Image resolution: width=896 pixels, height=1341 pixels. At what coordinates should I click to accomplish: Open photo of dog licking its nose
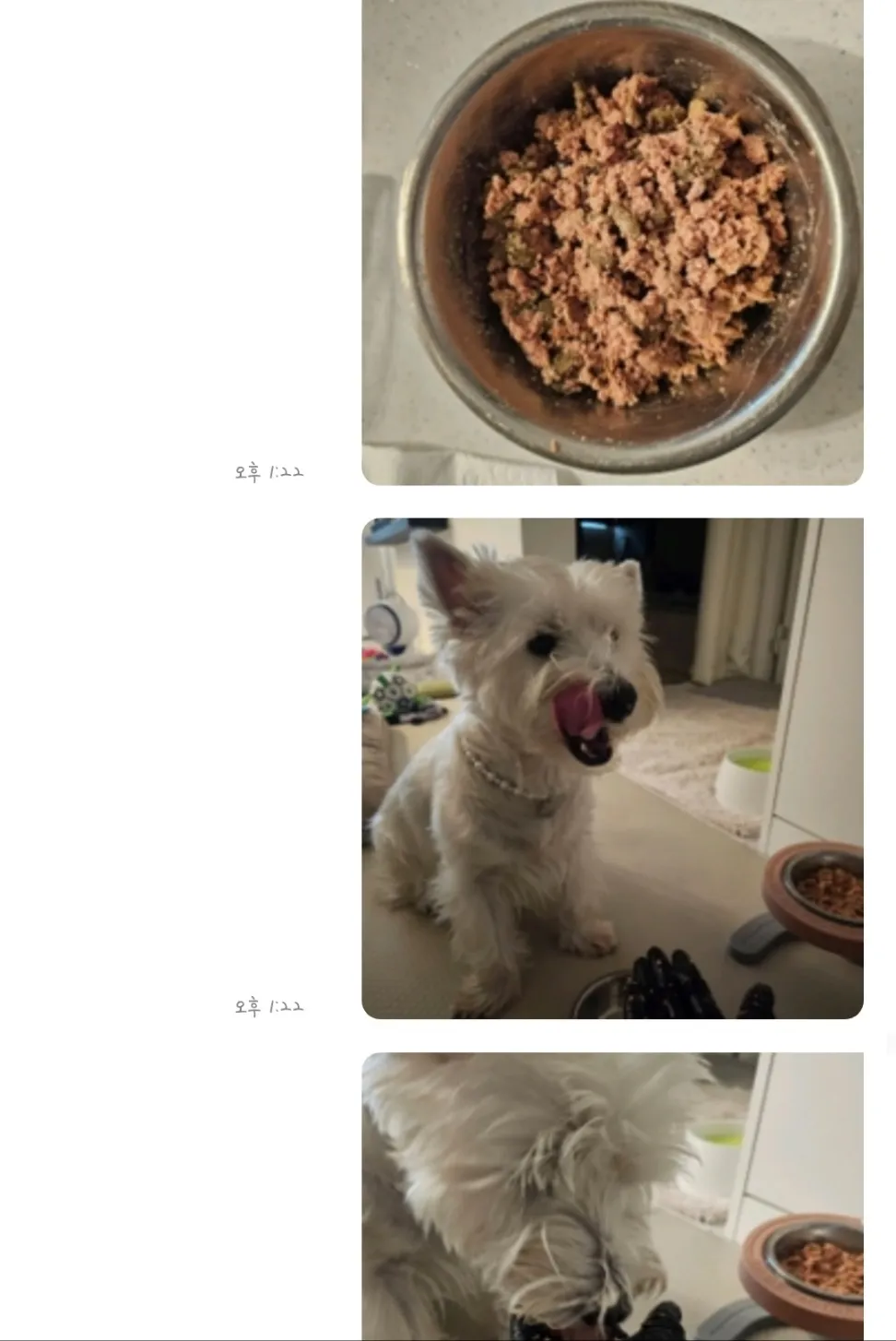pos(612,768)
